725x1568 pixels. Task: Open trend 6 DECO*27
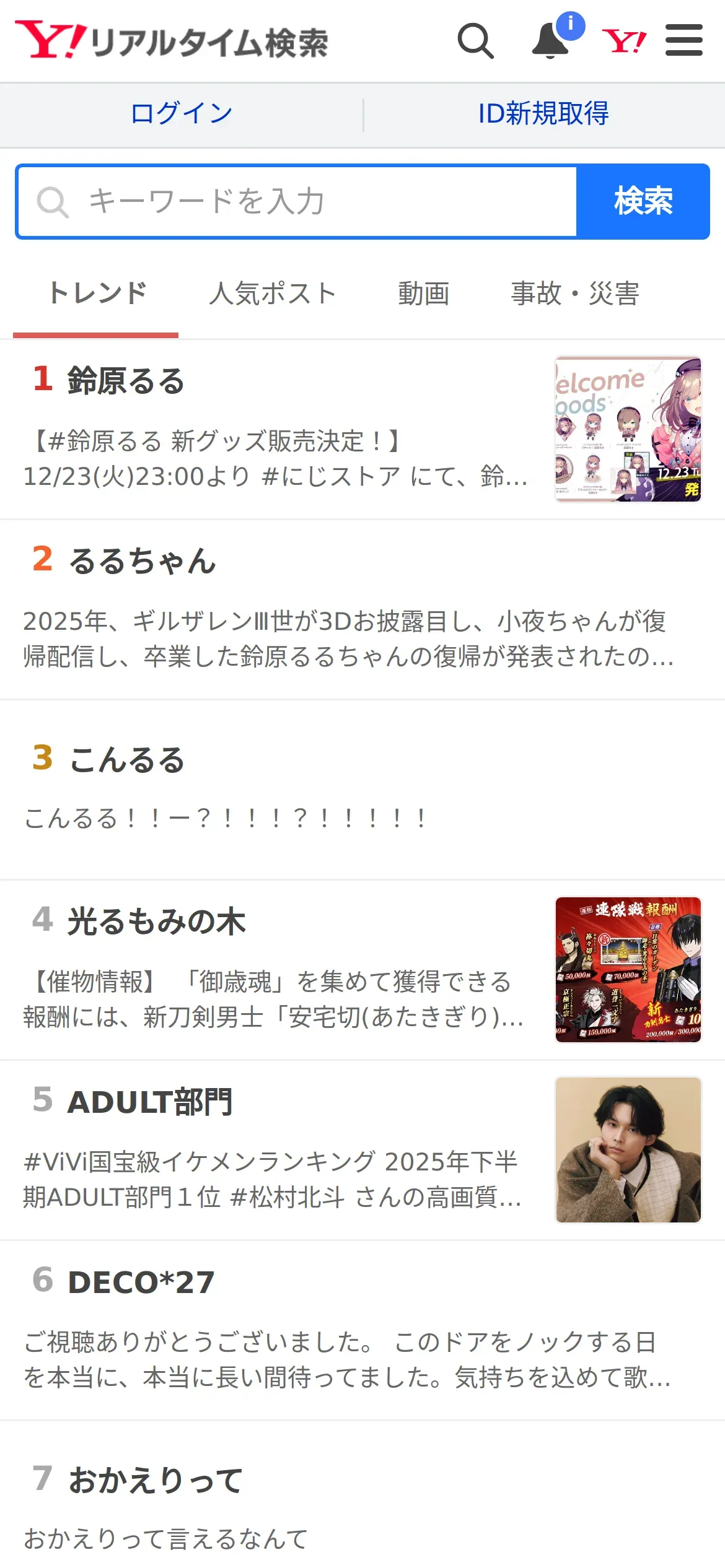click(x=362, y=1331)
